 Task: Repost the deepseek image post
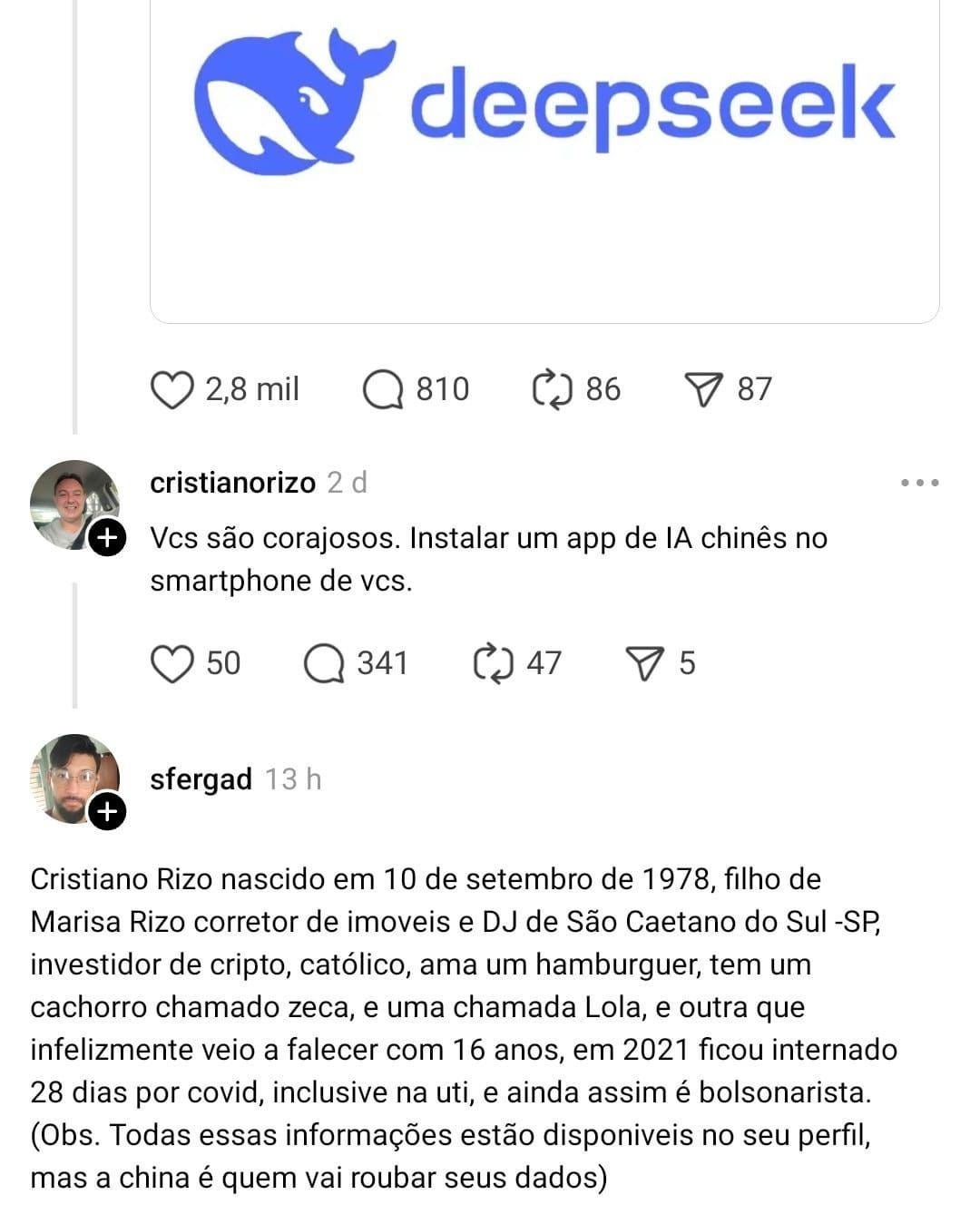[552, 390]
